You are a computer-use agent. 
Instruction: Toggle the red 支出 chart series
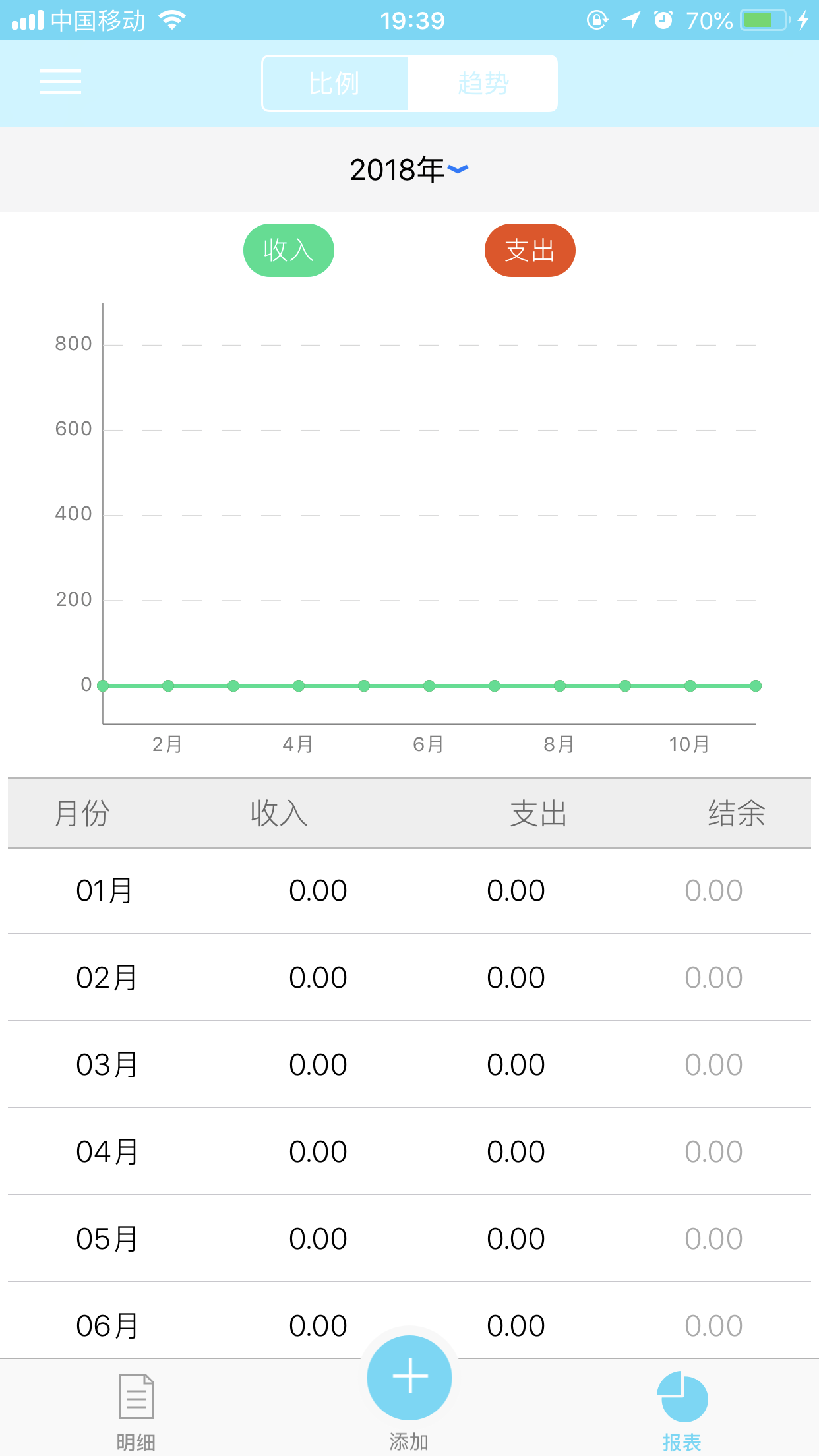point(530,251)
